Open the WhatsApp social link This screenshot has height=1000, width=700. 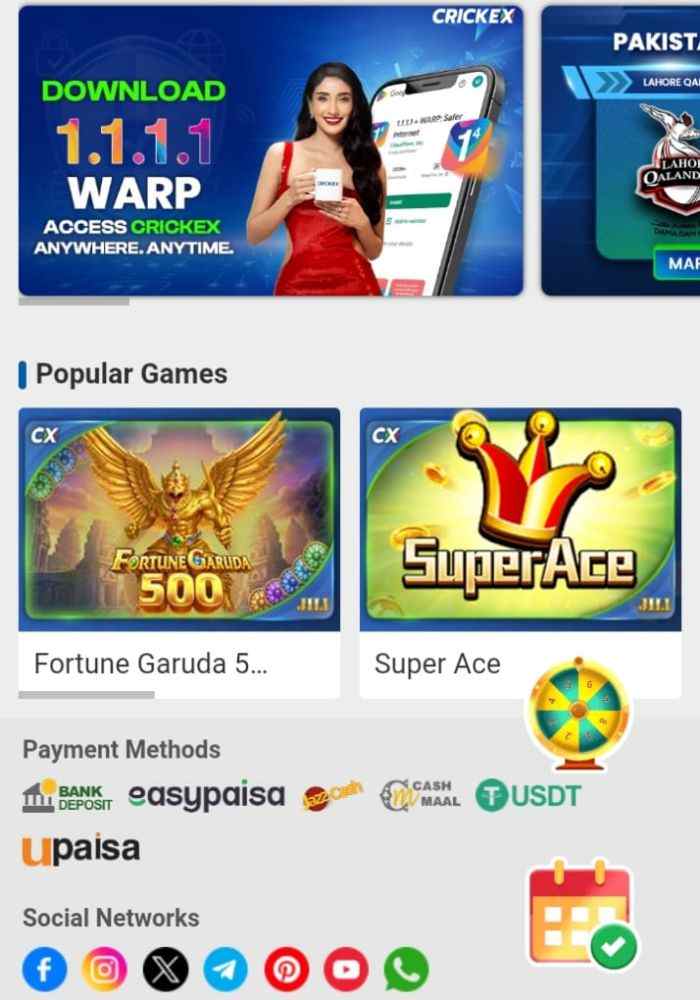tap(406, 969)
